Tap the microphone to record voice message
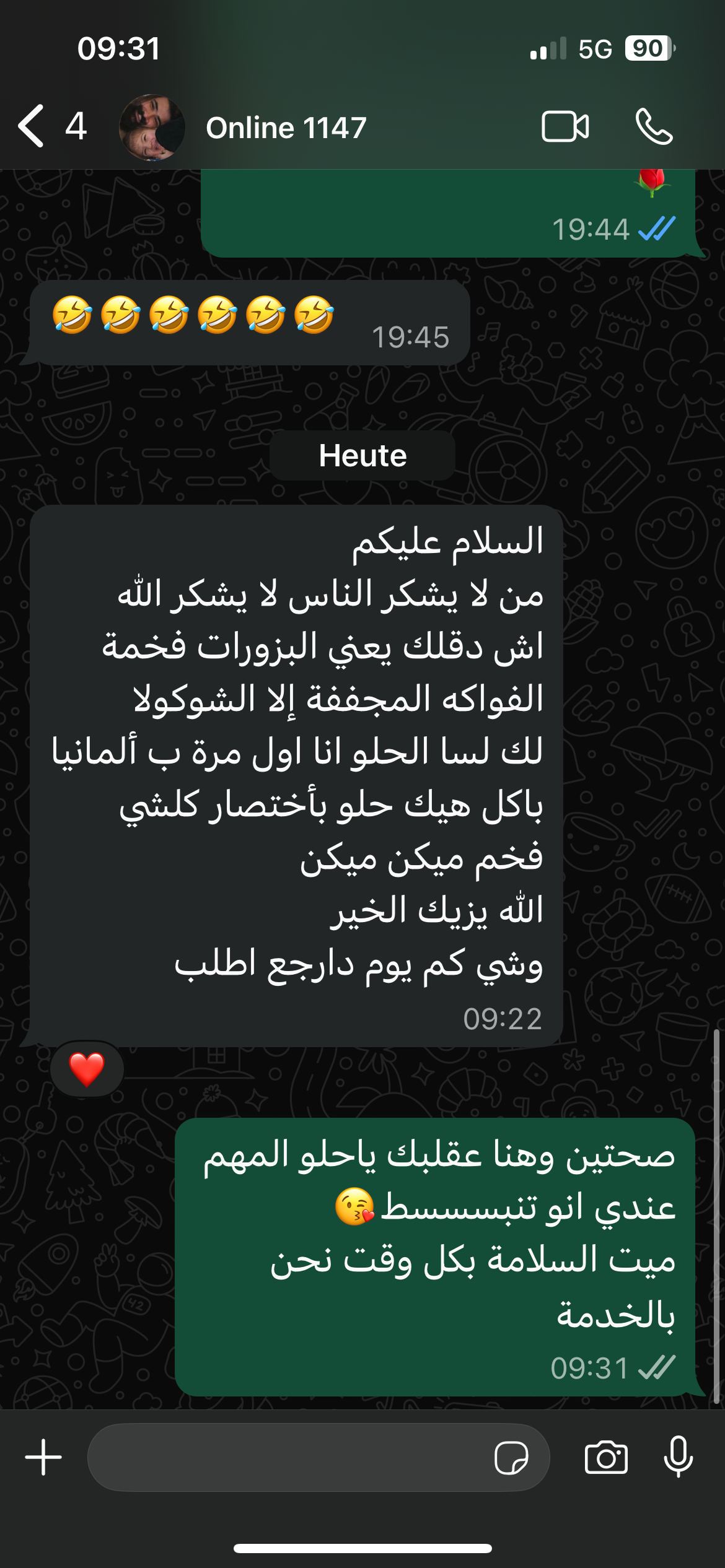 (678, 1457)
